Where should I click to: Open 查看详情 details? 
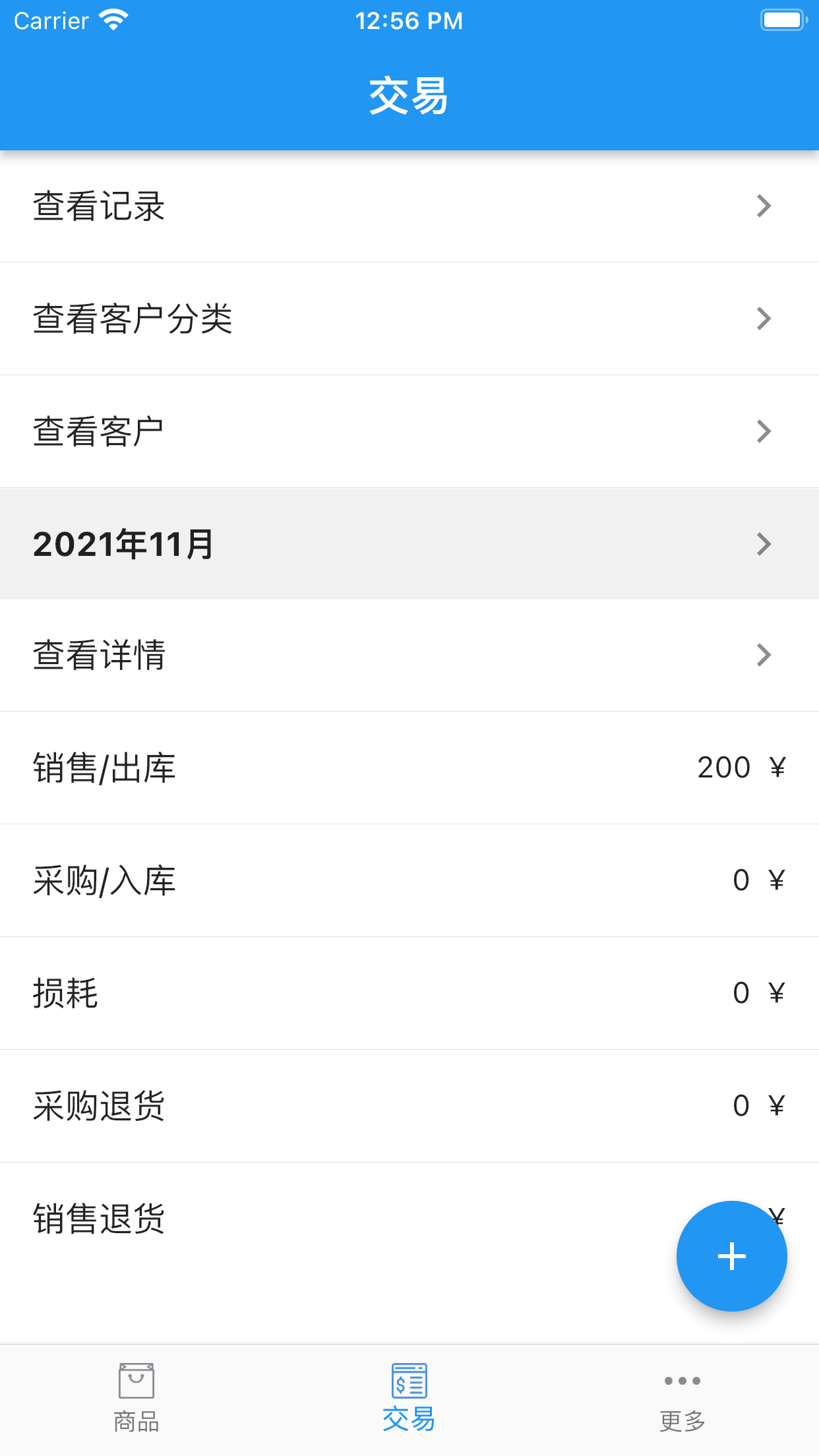coord(409,655)
